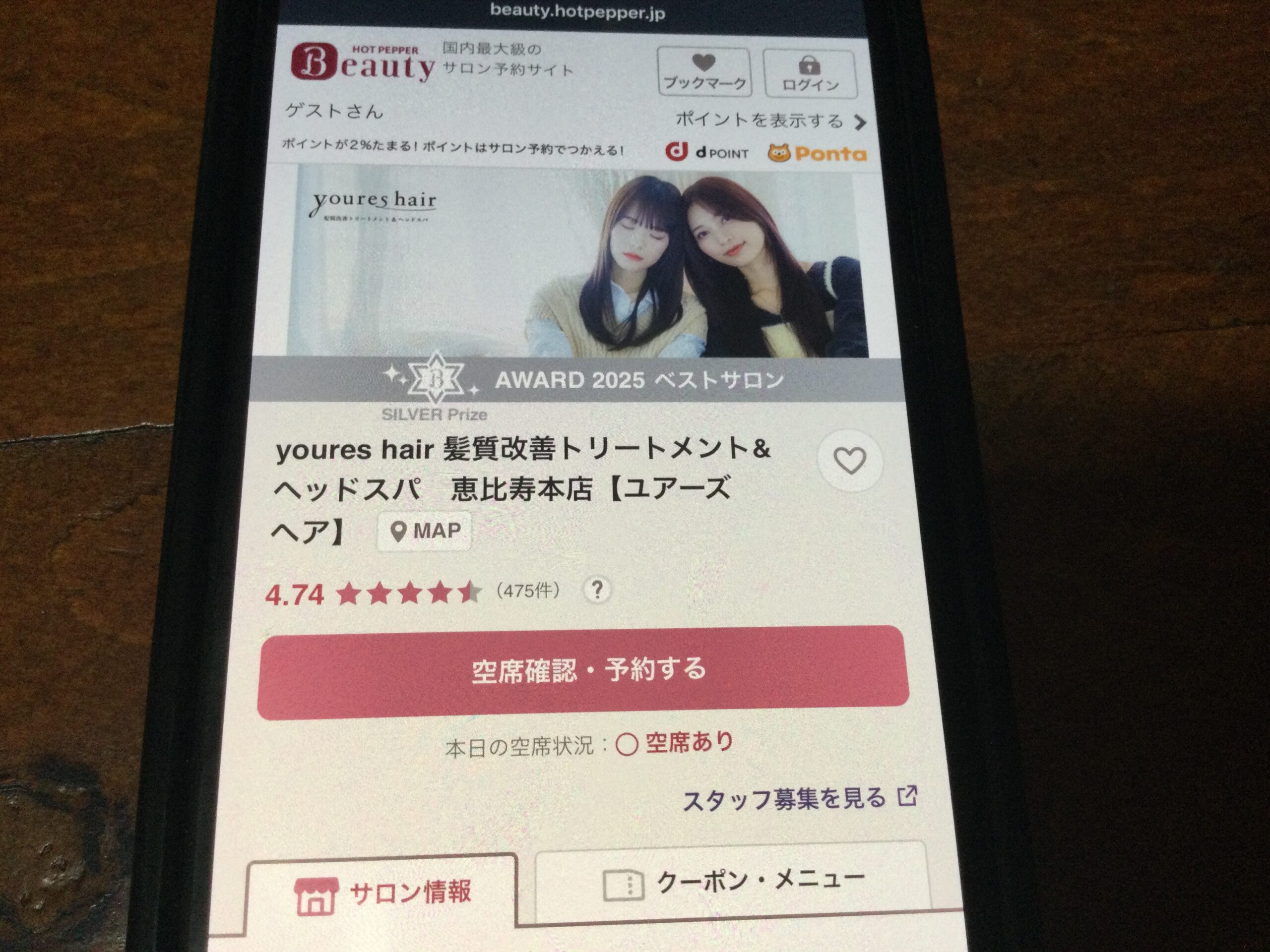This screenshot has height=952, width=1270.
Task: Open スタッフ募集を見る link
Action: click(799, 798)
